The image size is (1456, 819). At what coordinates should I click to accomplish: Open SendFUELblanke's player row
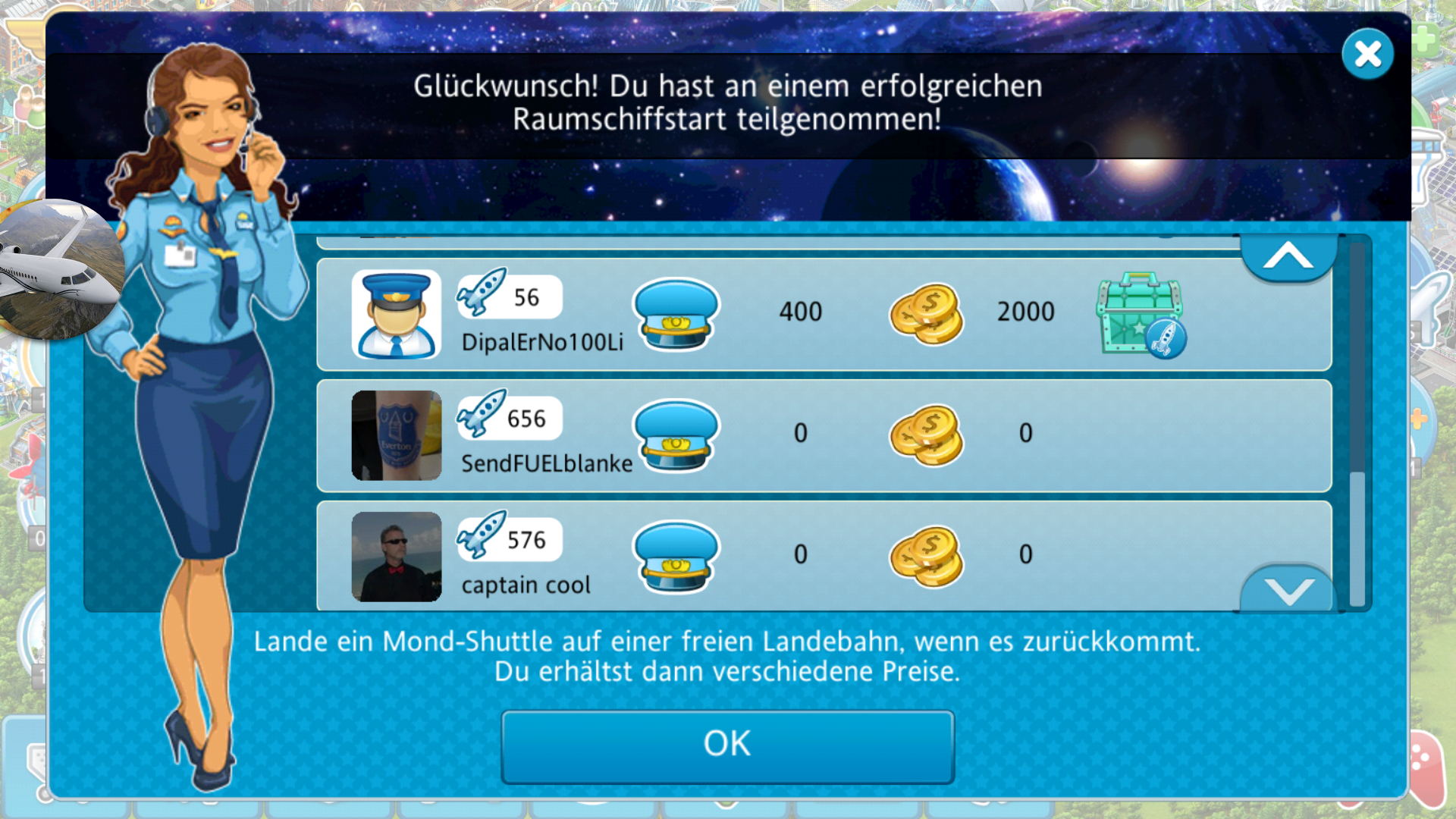(x=823, y=435)
